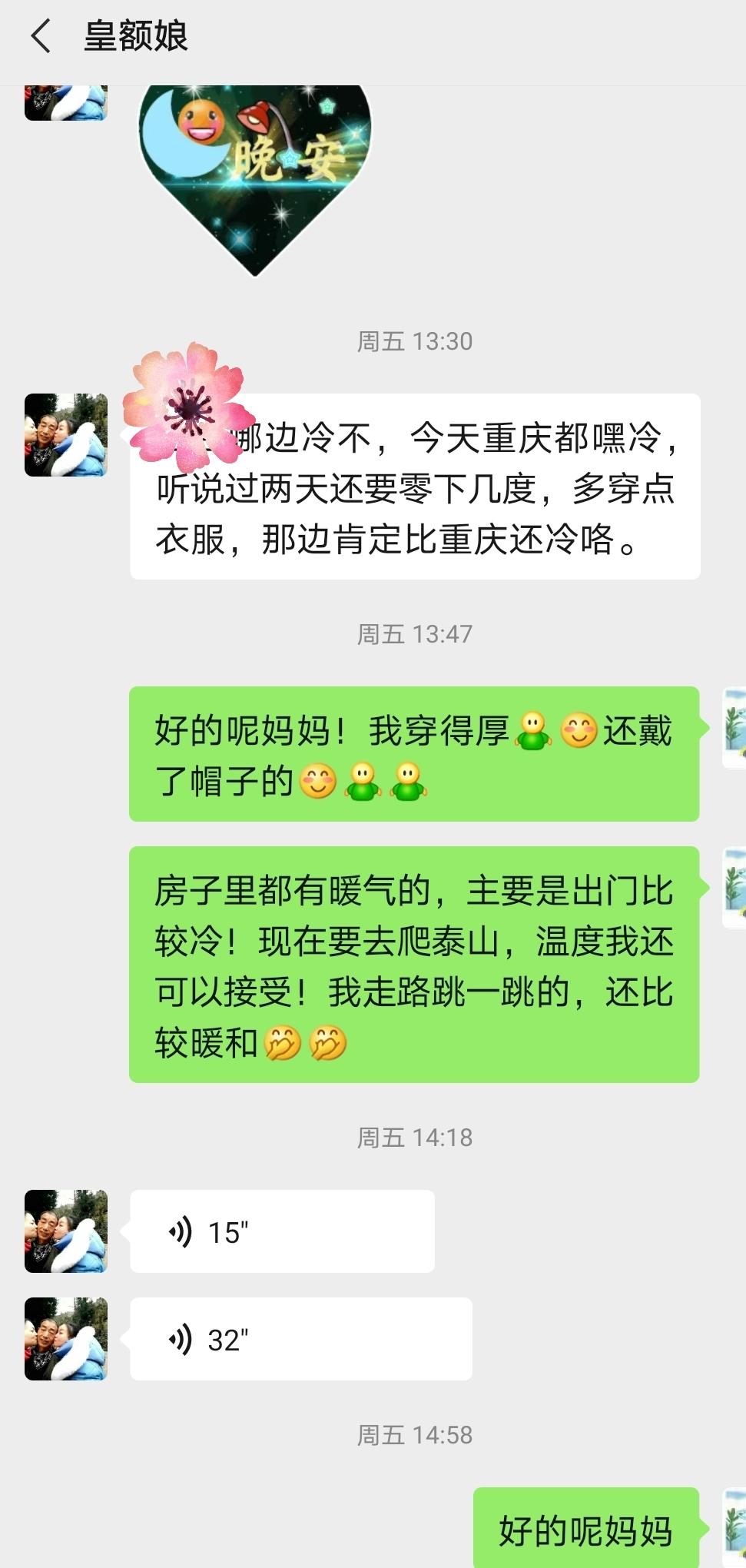Play the 15-second voice message
This screenshot has height=1568, width=746.
[x=281, y=1231]
